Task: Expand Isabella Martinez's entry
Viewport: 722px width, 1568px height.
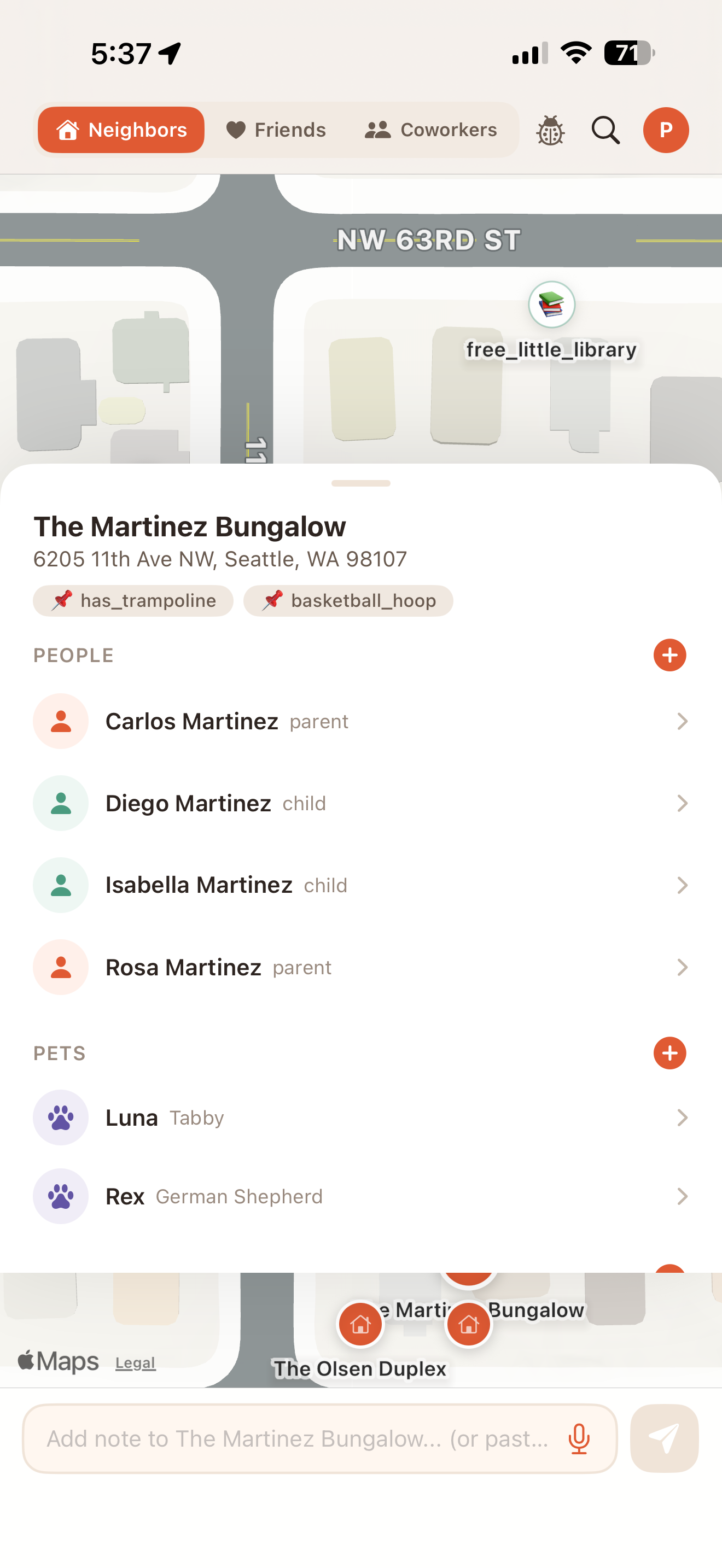Action: pyautogui.click(x=683, y=885)
